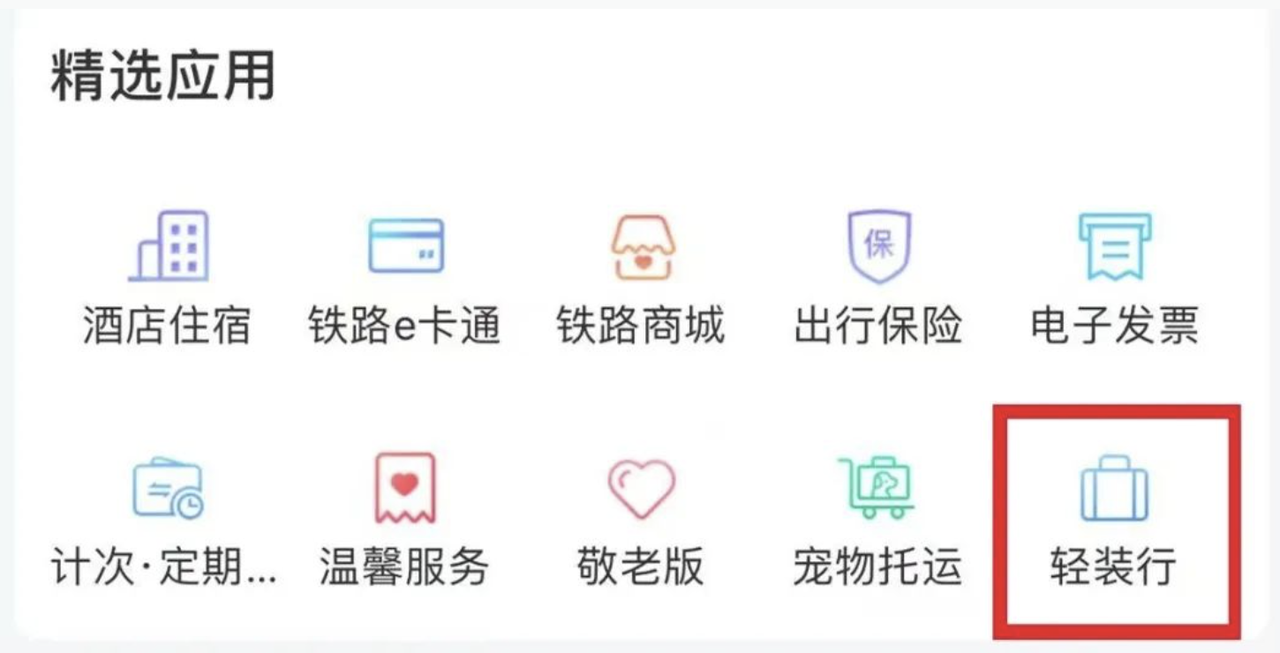
Task: Open 铁路e卡通
Action: point(405,247)
